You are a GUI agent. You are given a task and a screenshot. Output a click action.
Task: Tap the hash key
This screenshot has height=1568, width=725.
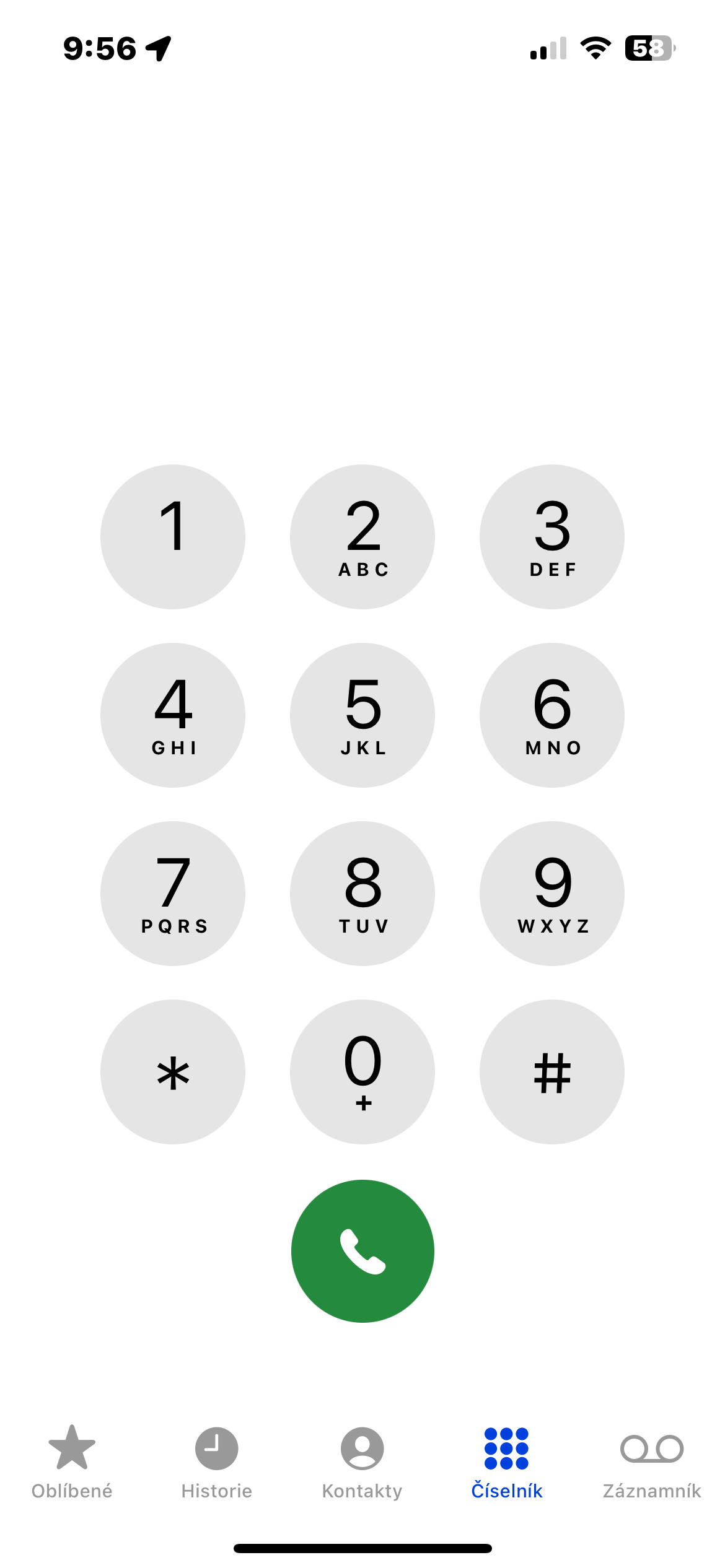click(552, 1072)
